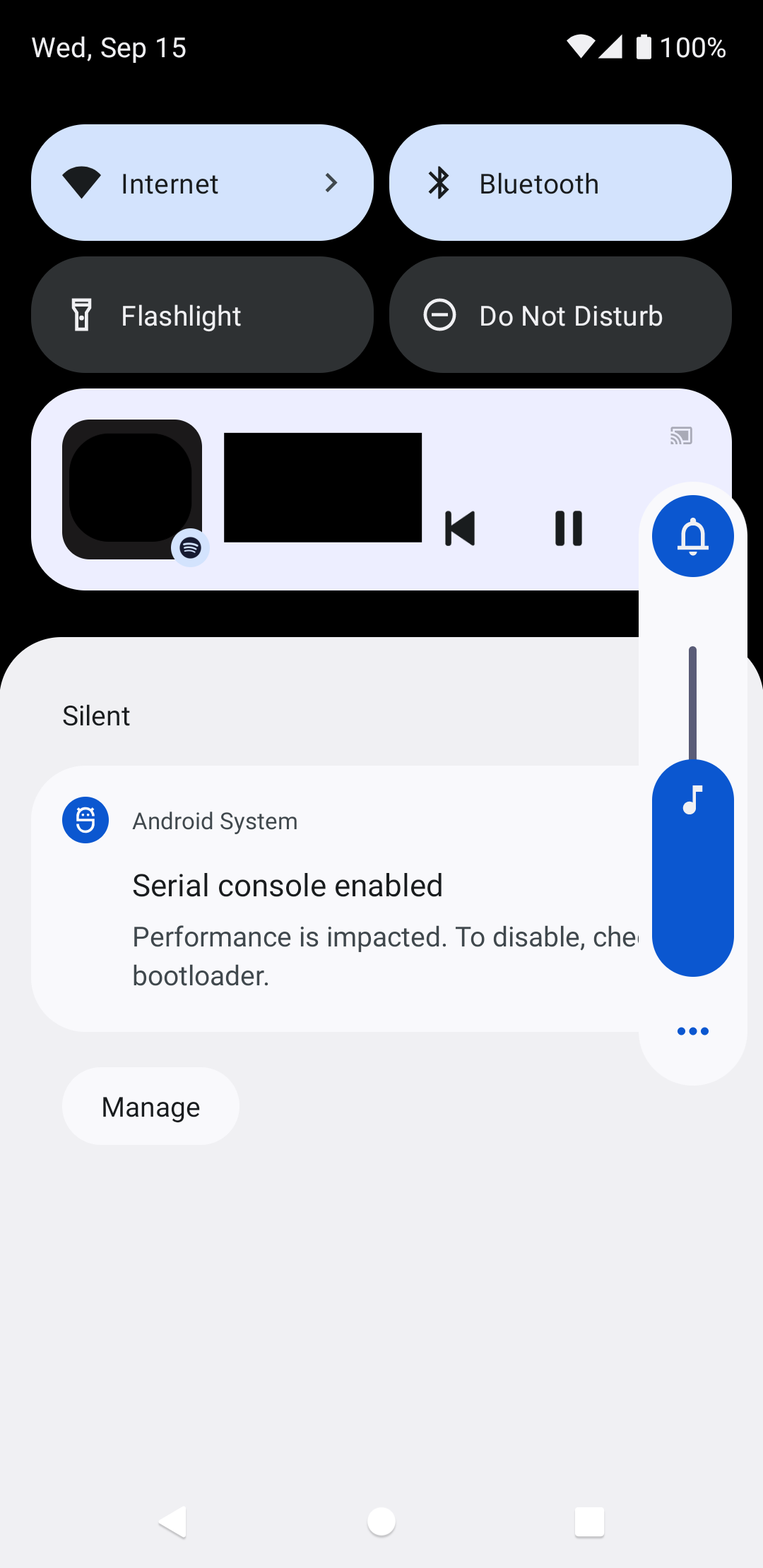This screenshot has width=763, height=1568.
Task: Turn on the Flashlight
Action: click(202, 315)
